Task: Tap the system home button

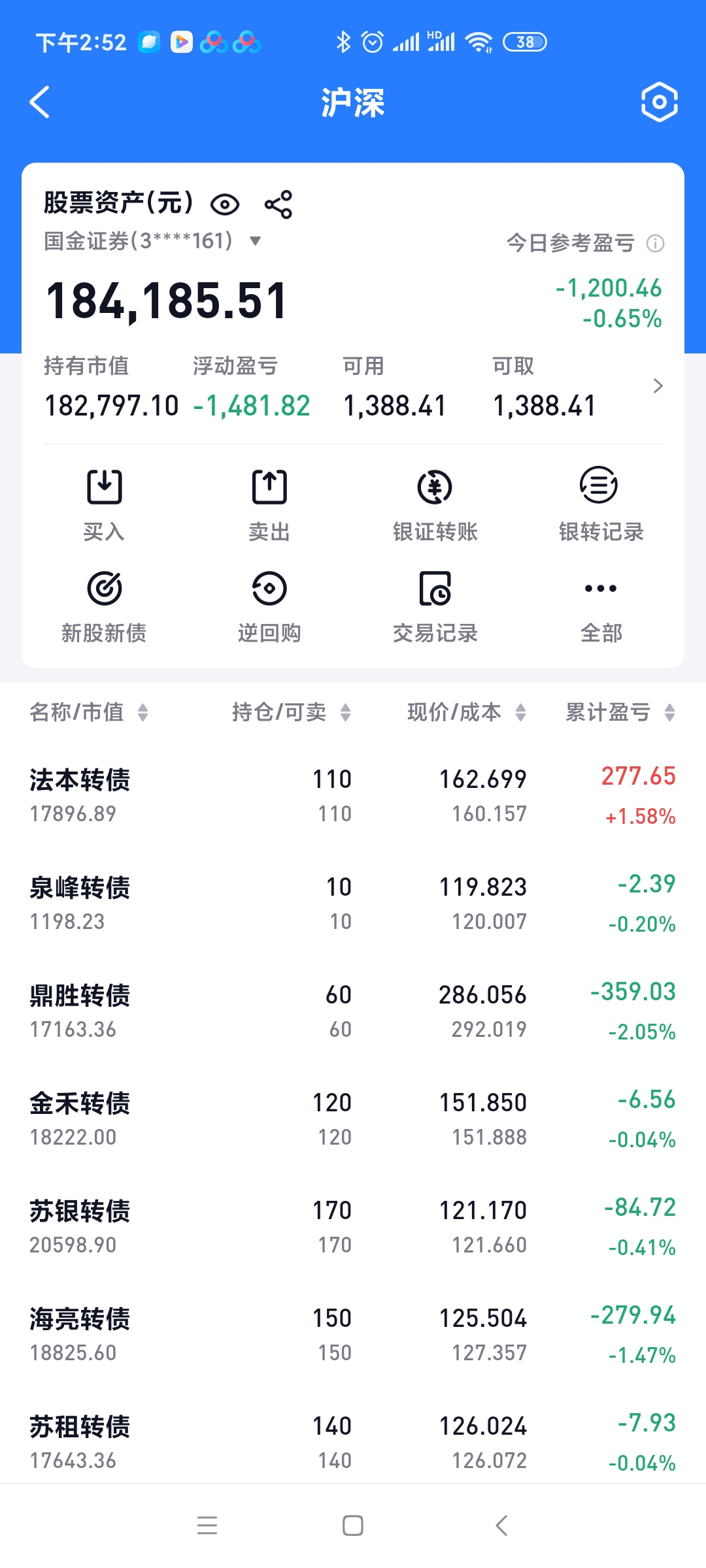Action: pos(353,1526)
